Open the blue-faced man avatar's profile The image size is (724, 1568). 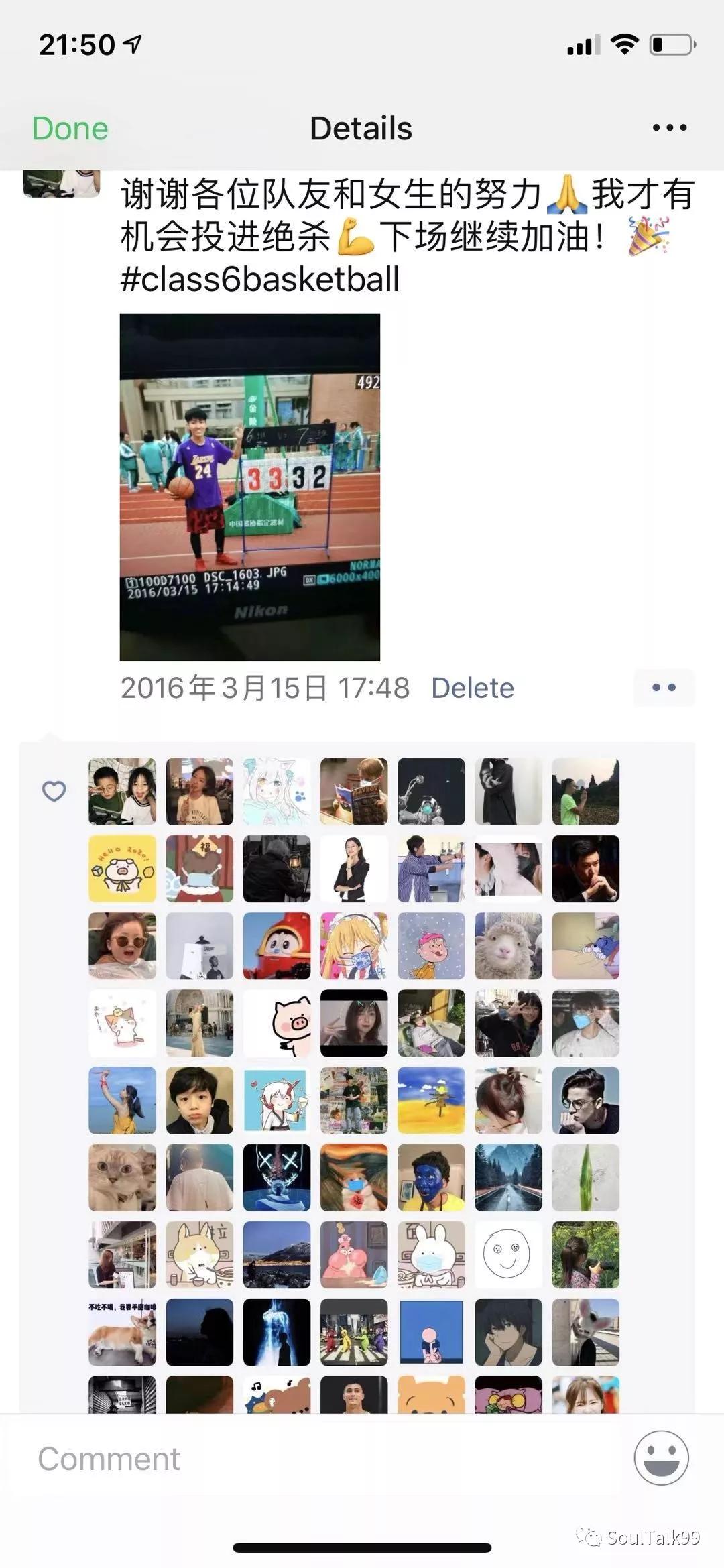(431, 1177)
